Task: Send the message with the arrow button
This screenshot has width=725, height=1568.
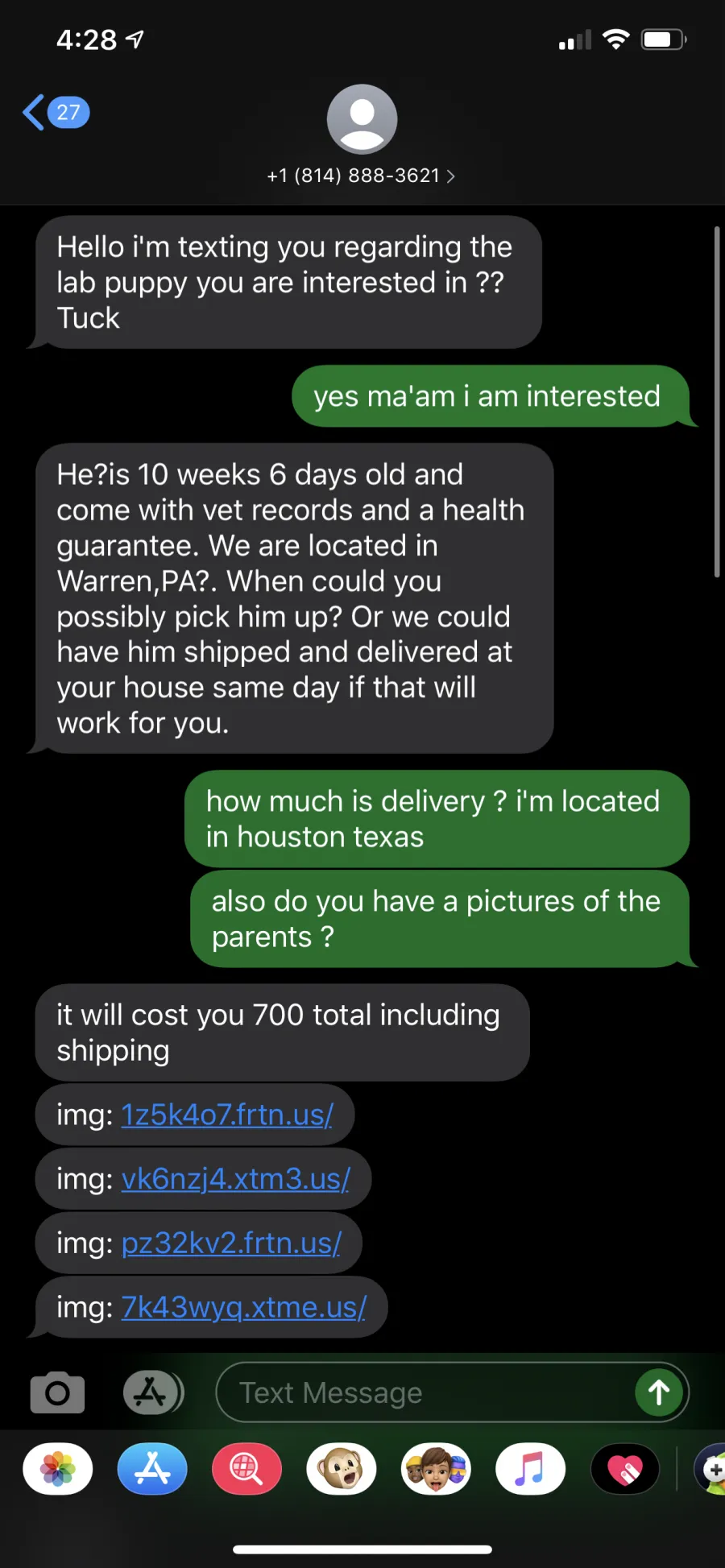Action: point(659,1392)
